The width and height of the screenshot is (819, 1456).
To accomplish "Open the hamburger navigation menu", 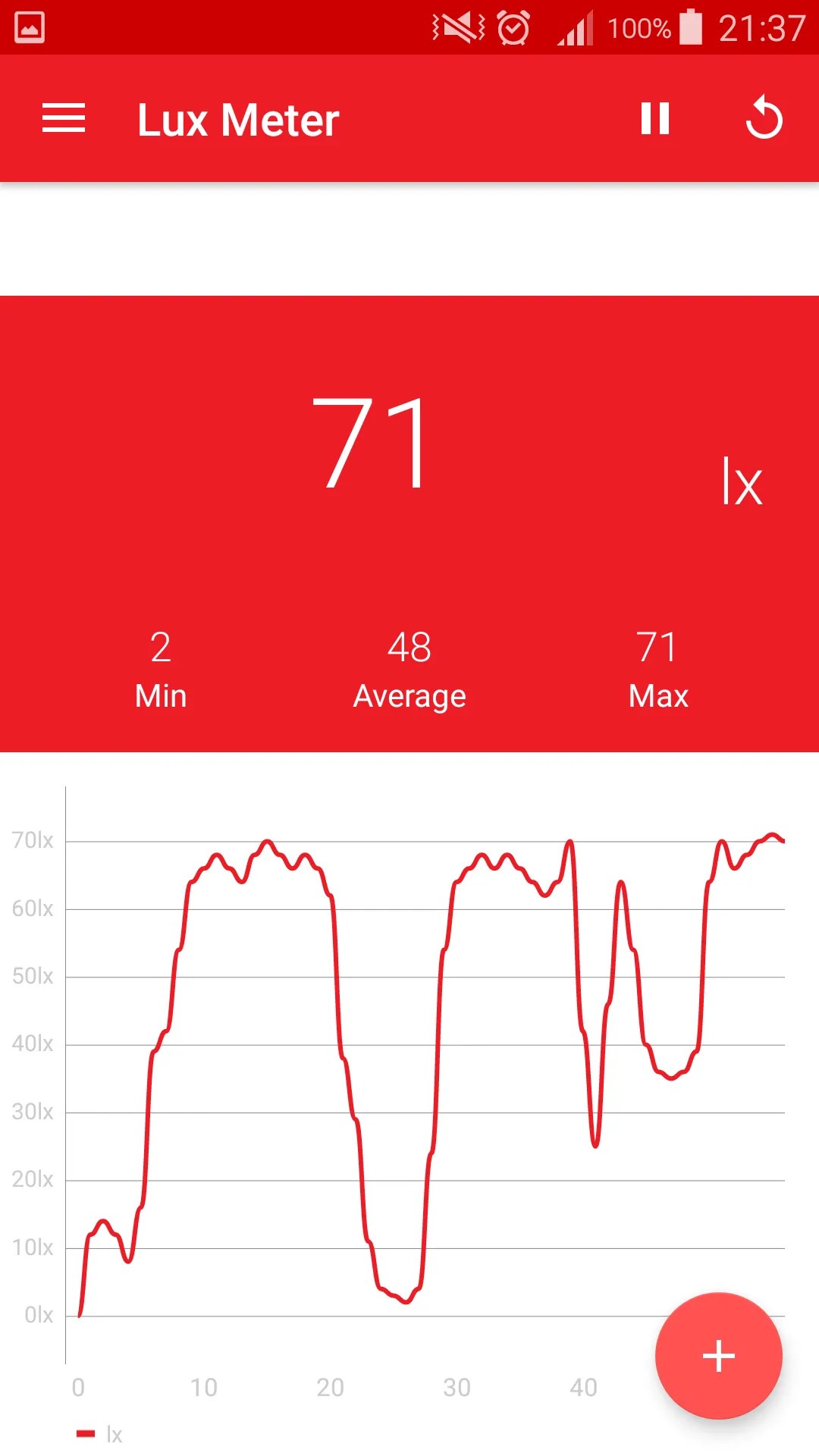I will point(64,118).
